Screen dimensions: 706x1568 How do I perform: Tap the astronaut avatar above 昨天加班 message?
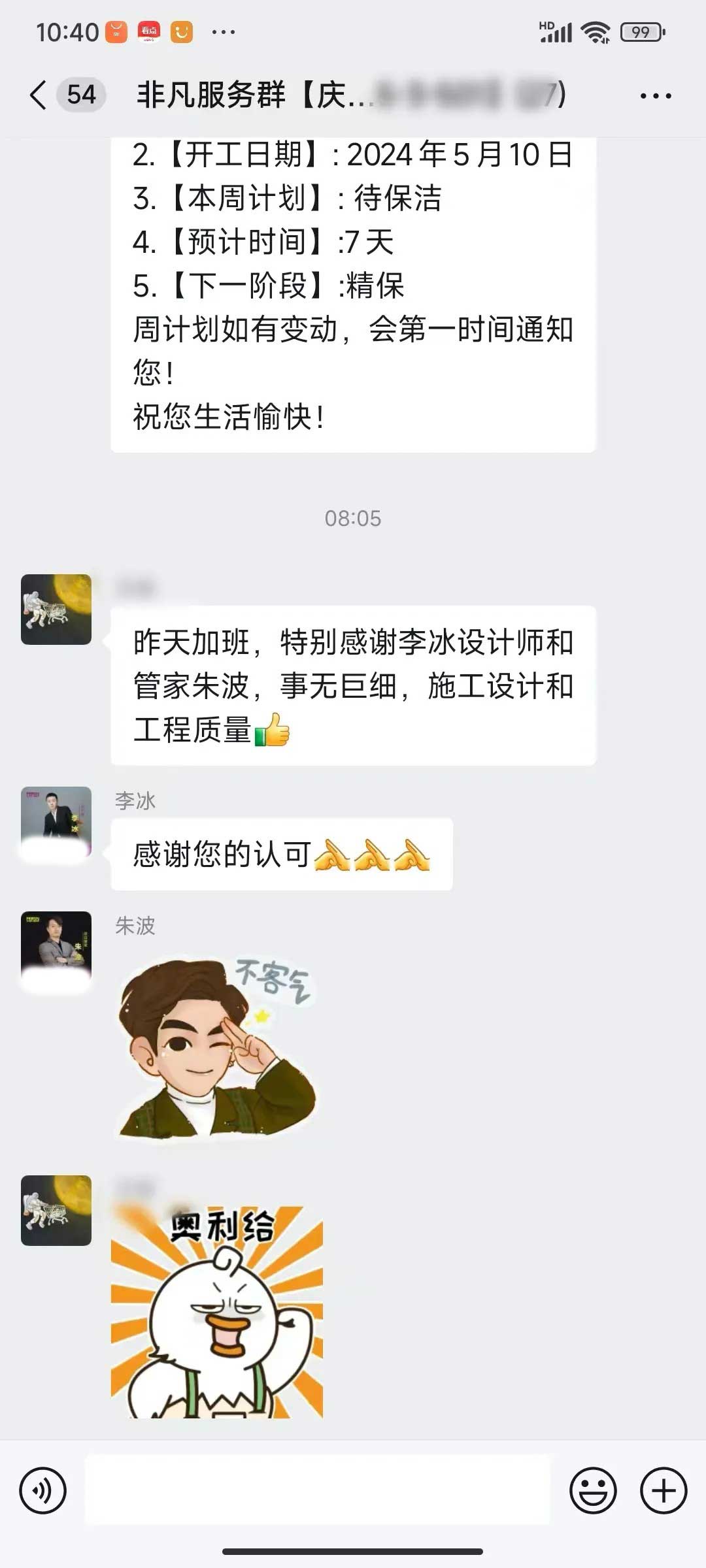pyautogui.click(x=56, y=610)
